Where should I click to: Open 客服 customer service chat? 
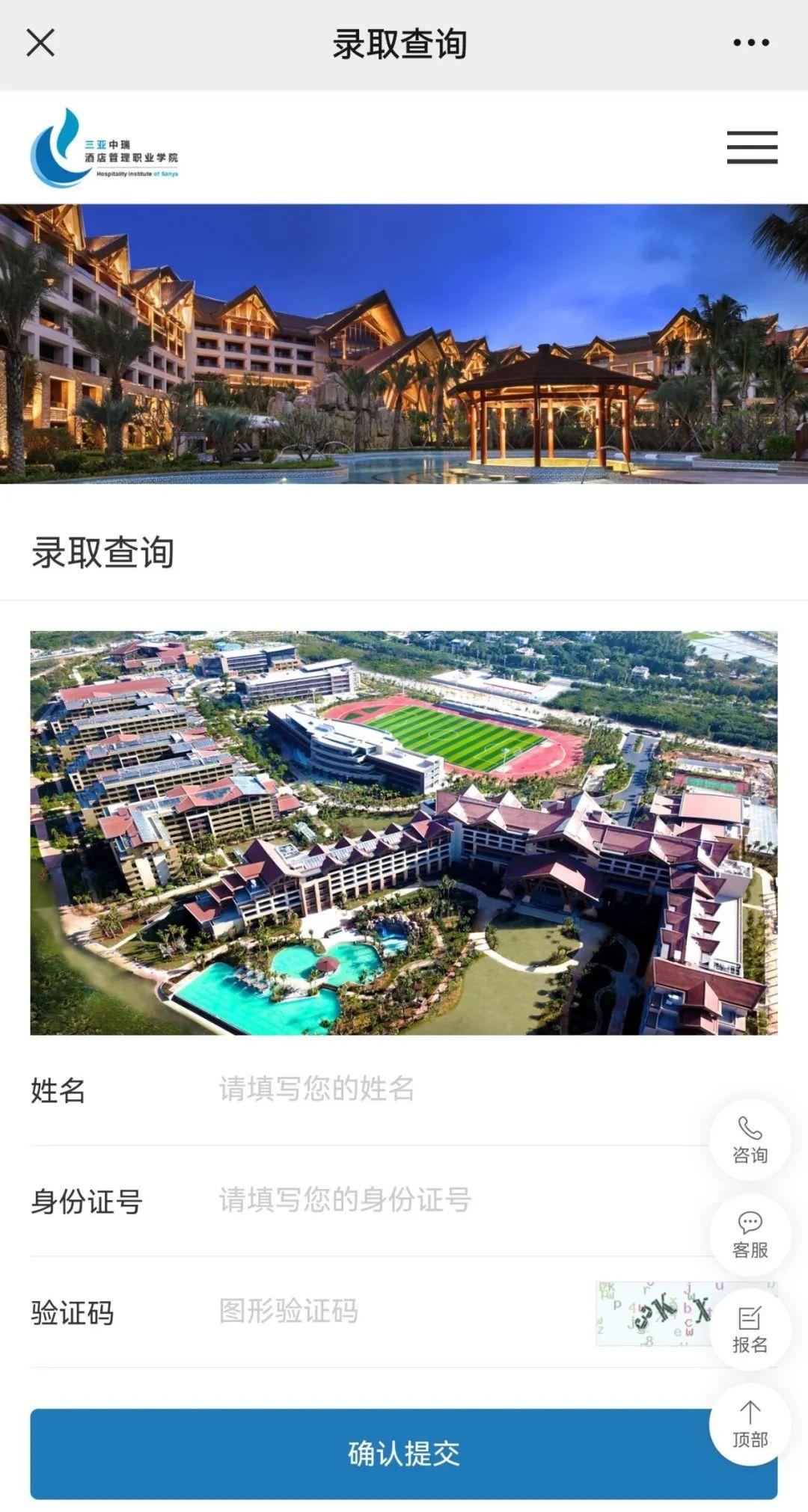pos(750,1235)
